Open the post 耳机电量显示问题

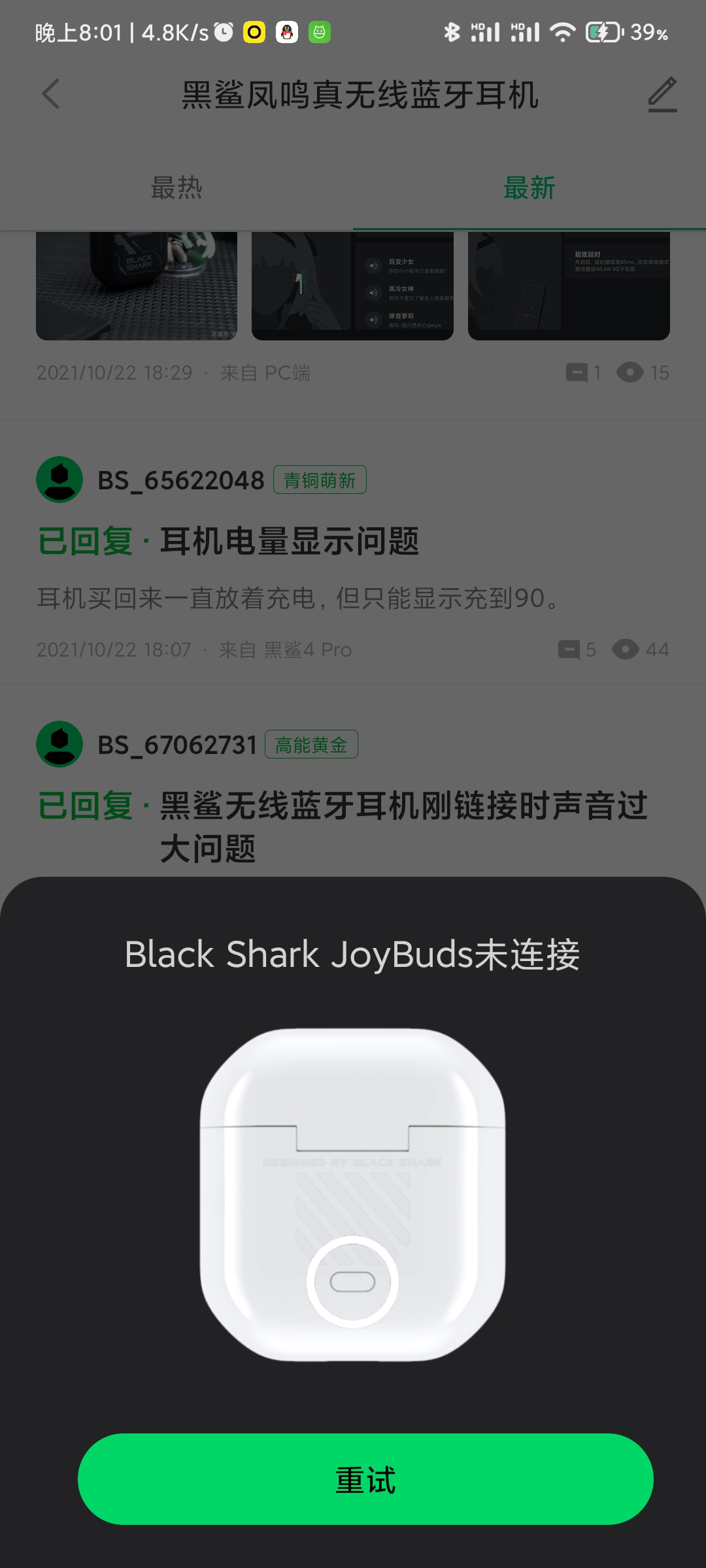290,542
